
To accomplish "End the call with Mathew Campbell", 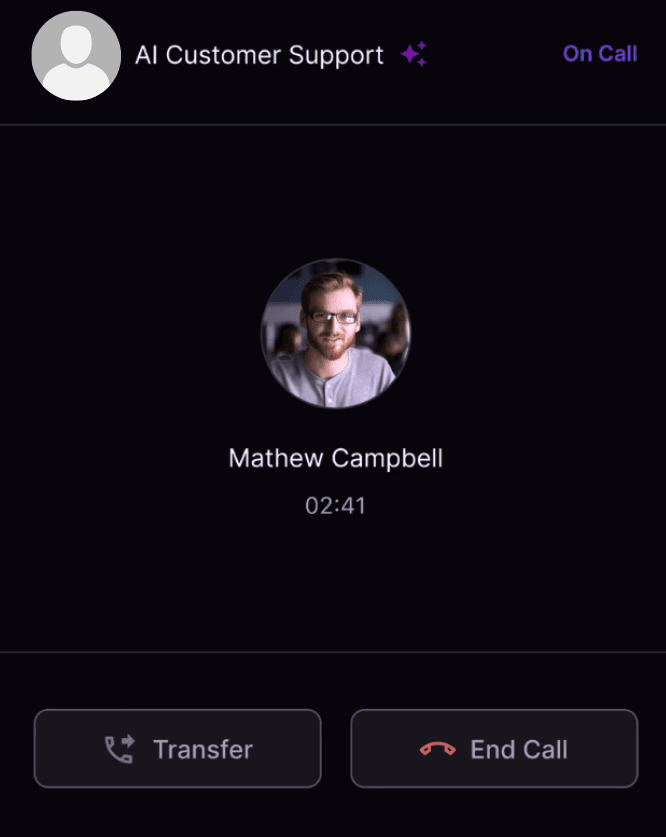I will pos(494,749).
